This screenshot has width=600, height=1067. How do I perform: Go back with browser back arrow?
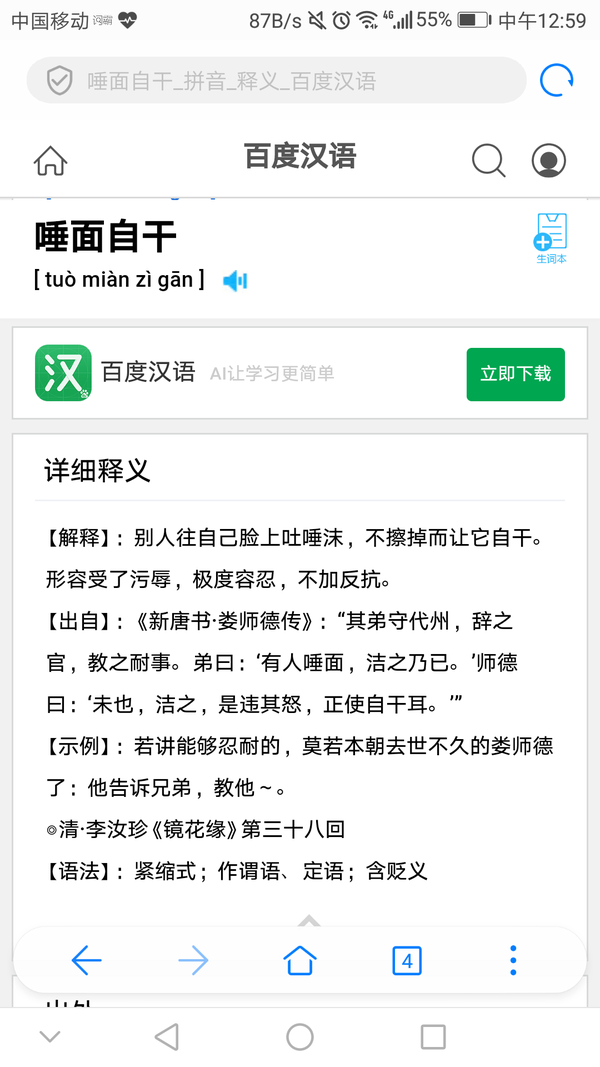86,961
